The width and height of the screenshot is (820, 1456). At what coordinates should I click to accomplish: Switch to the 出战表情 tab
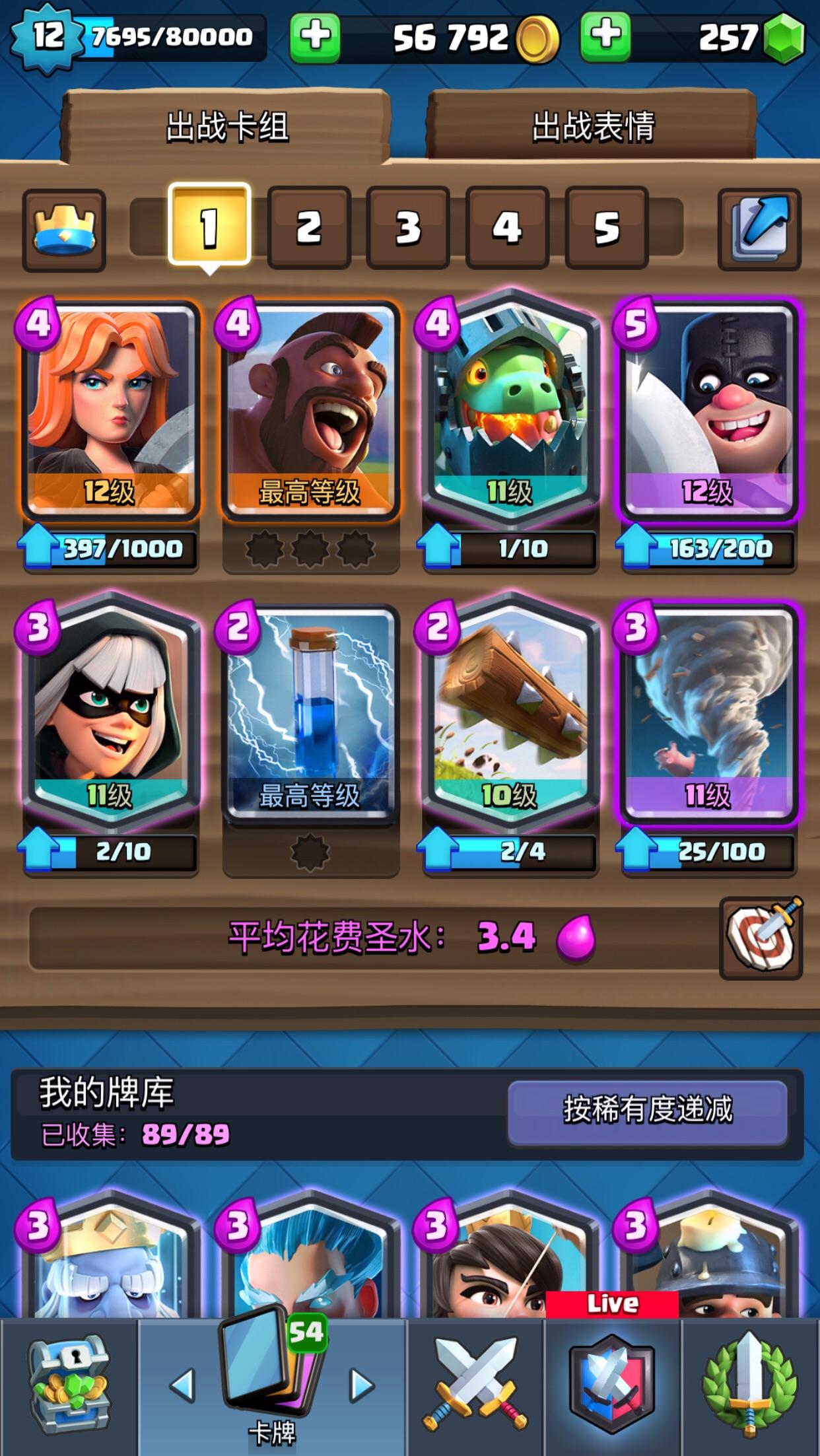592,125
